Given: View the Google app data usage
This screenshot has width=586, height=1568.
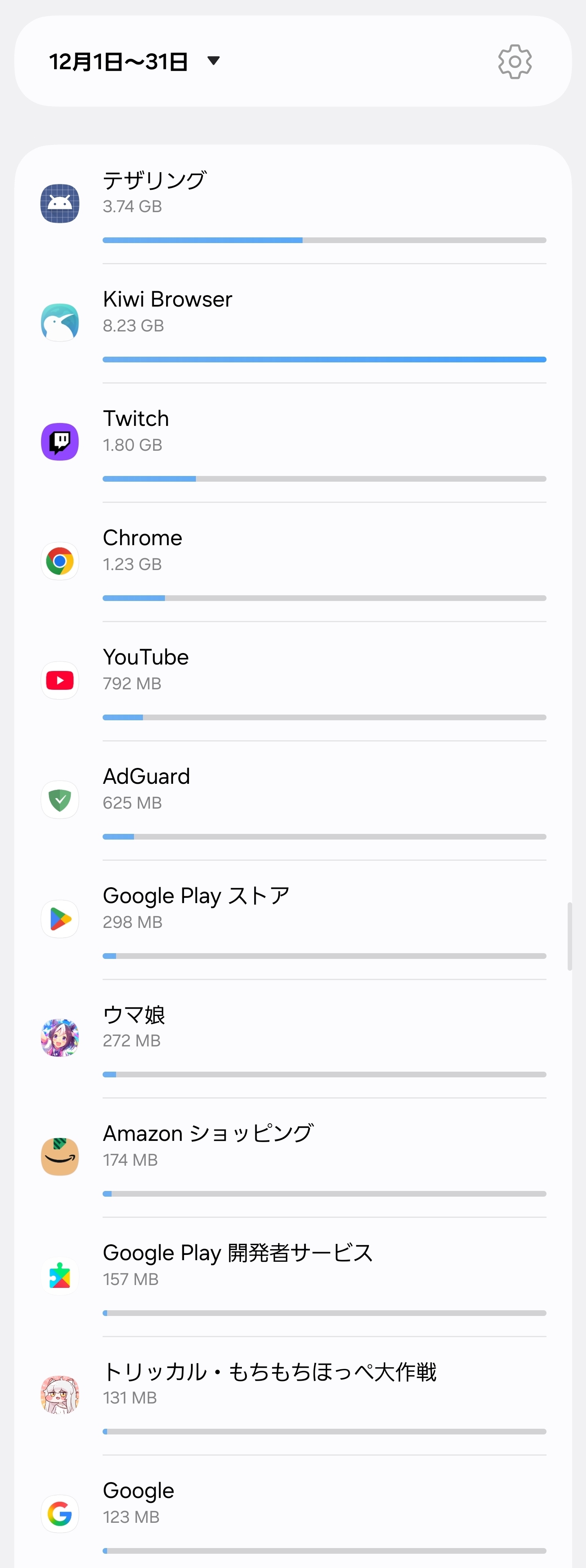Looking at the screenshot, I should (293, 1514).
